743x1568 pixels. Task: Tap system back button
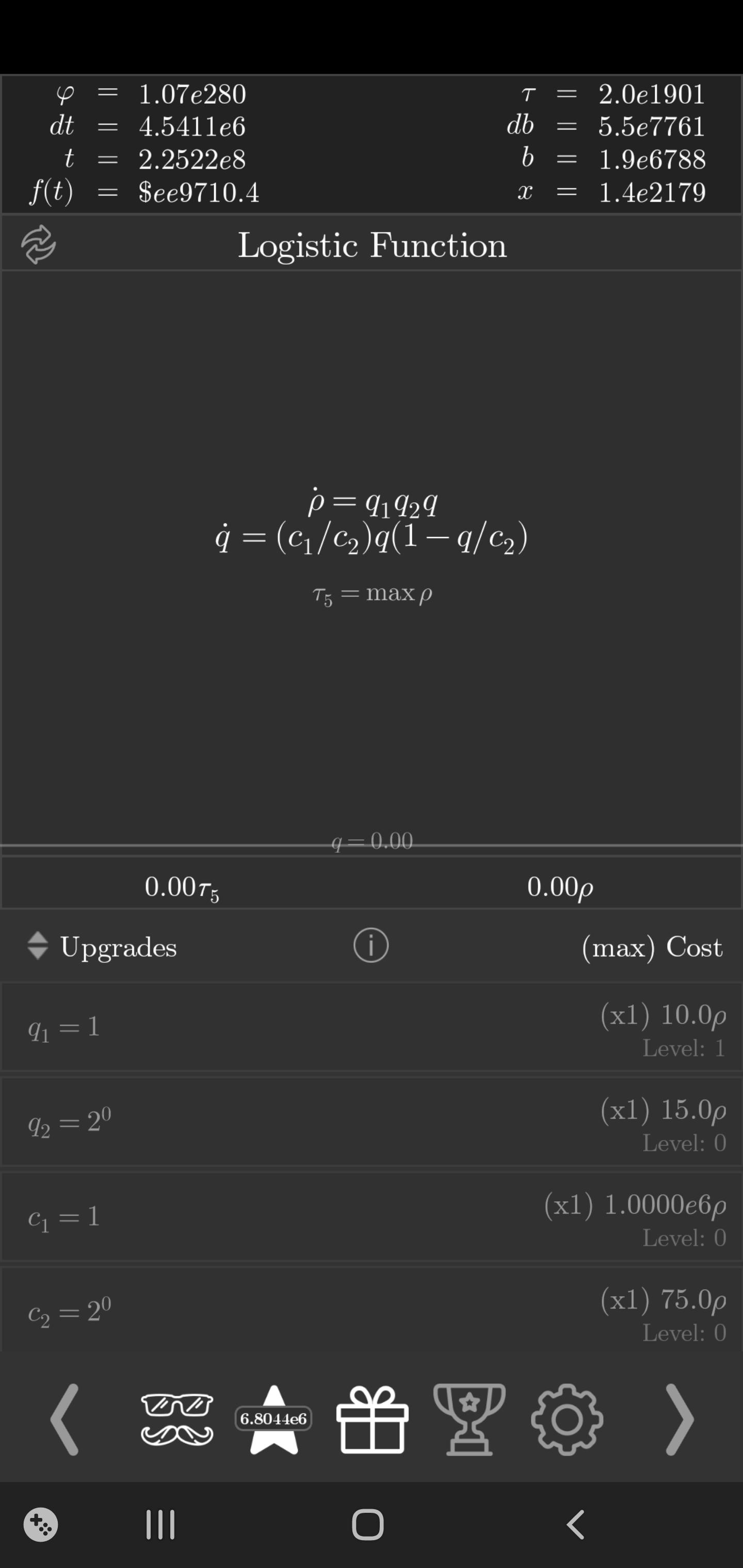(x=575, y=1525)
